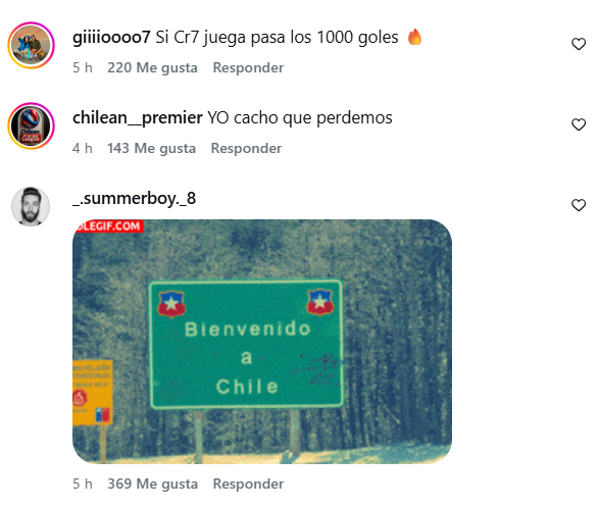Open _.summerboy._8's profile photo

(30, 206)
